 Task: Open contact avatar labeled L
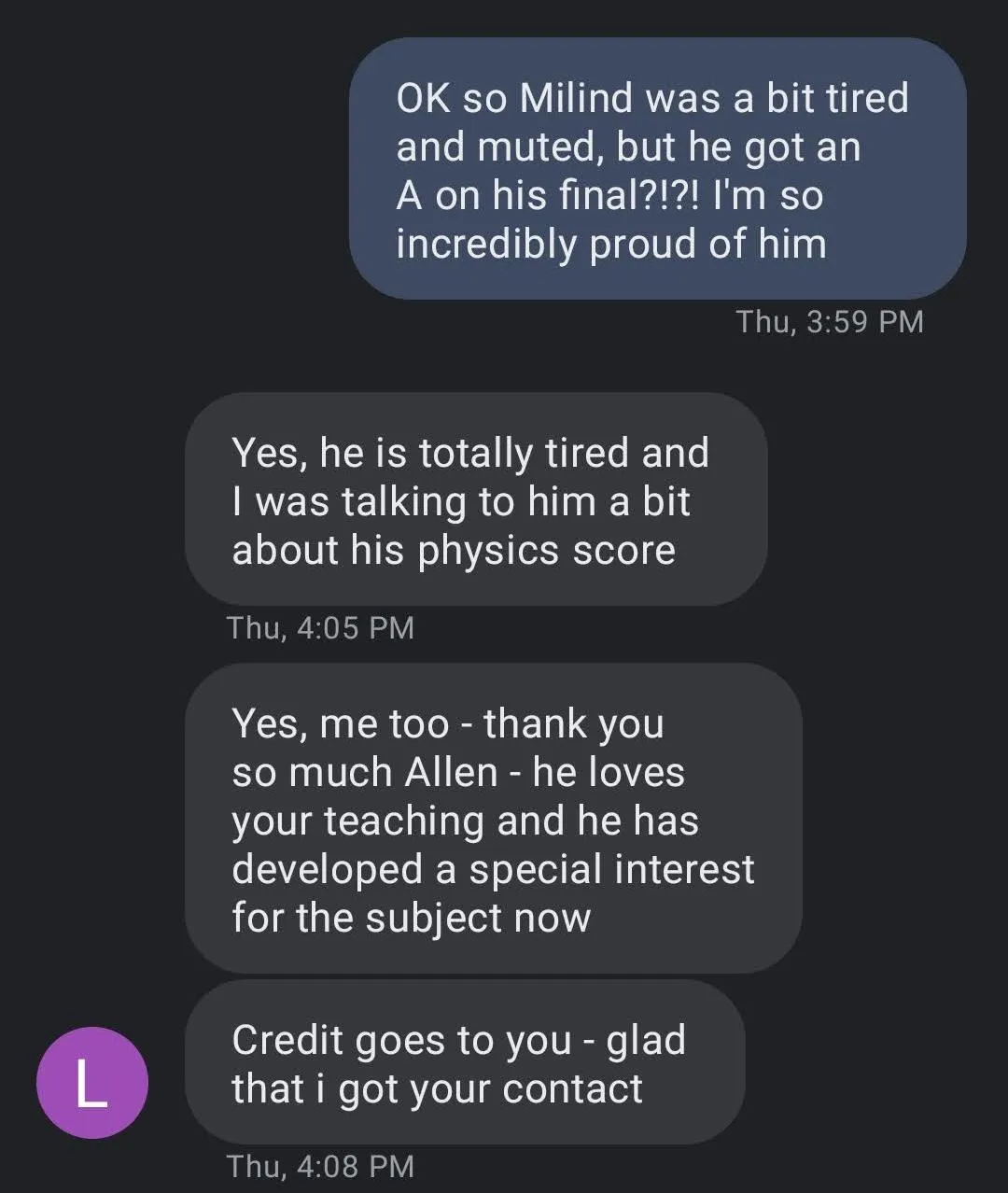[x=91, y=1082]
